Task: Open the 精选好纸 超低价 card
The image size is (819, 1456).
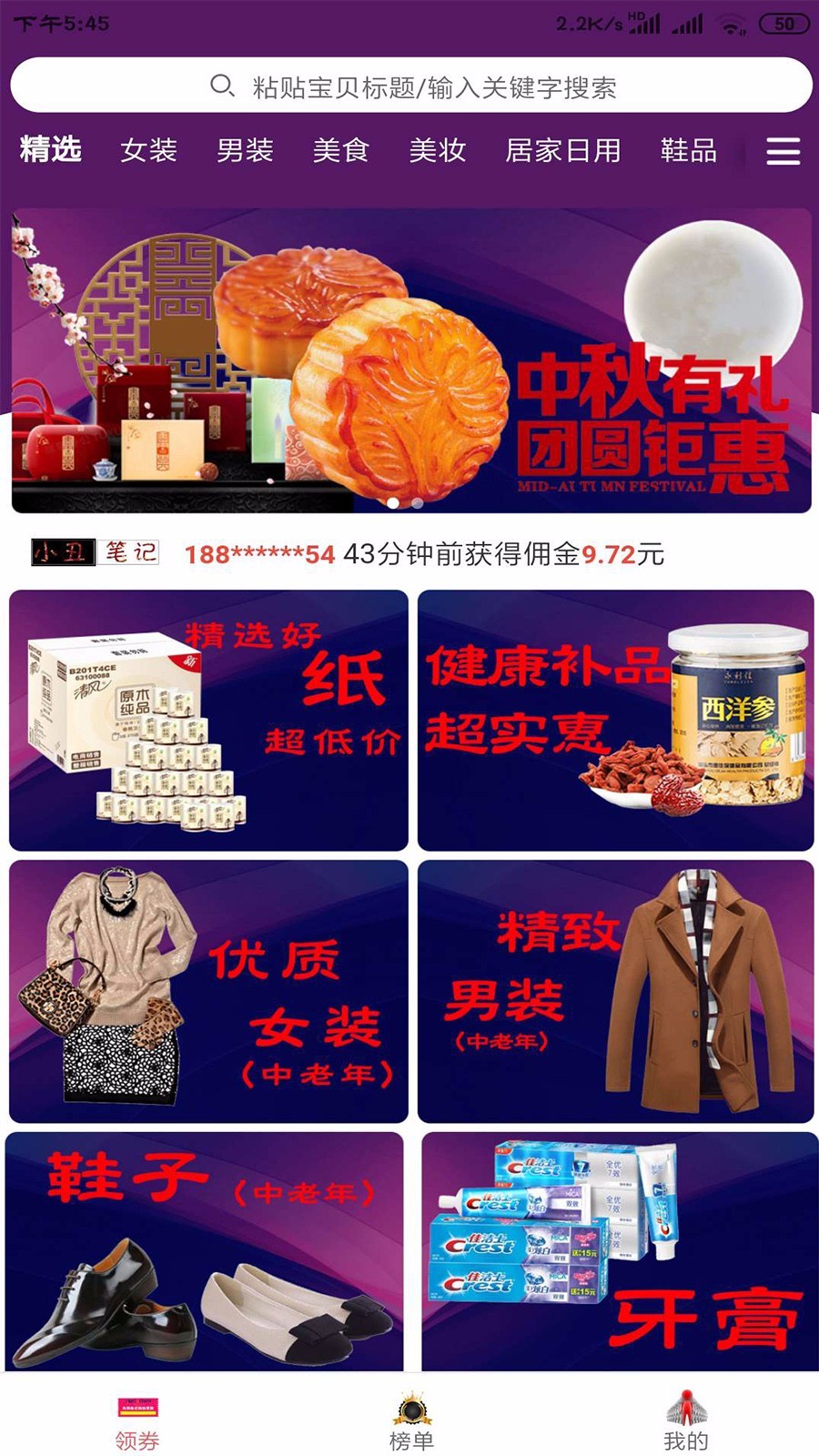Action: (208, 720)
